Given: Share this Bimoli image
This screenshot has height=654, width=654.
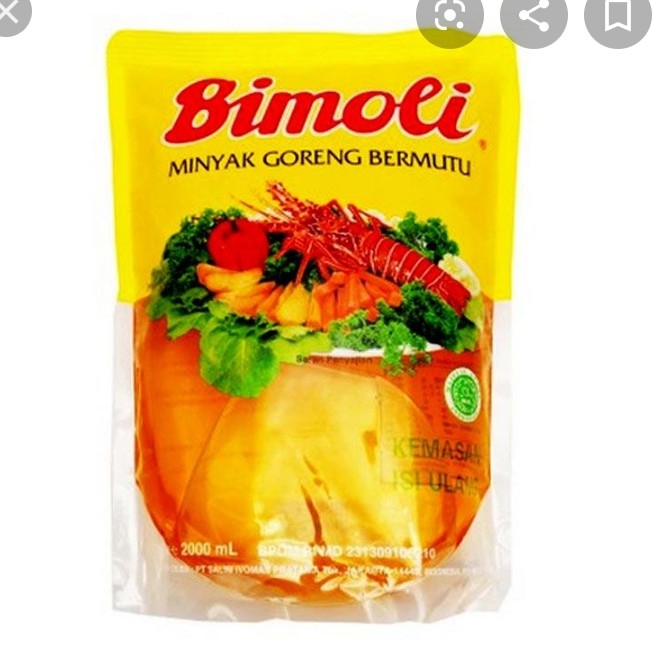Looking at the screenshot, I should (533, 14).
